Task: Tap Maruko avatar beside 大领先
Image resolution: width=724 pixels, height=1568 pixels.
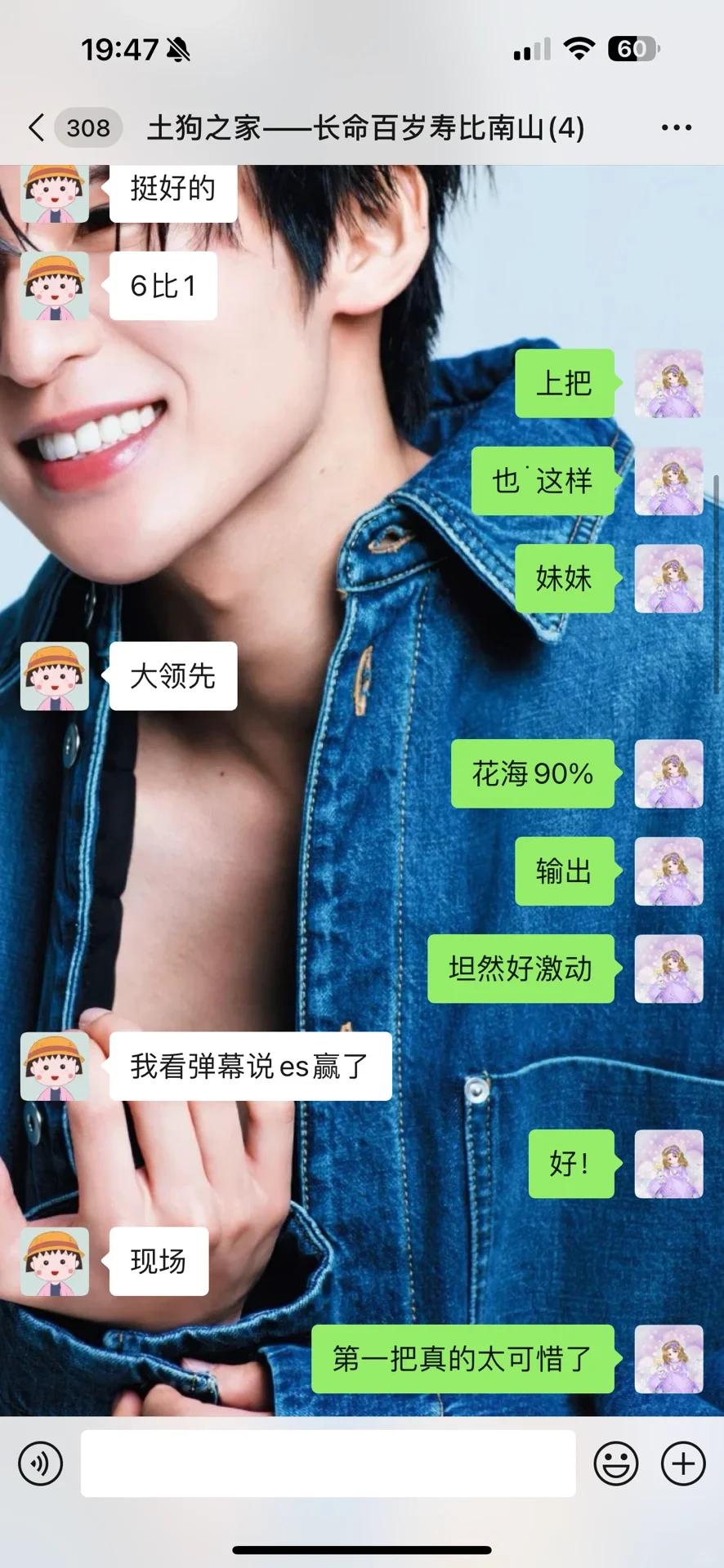Action: coord(55,675)
